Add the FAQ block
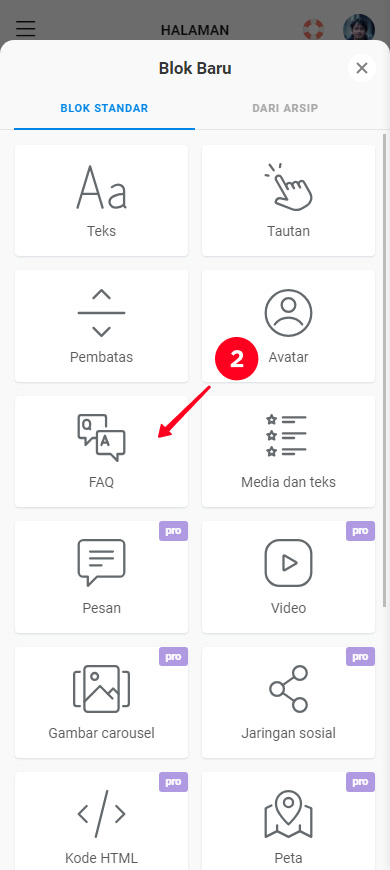Viewport: 390px width, 870px height. pyautogui.click(x=102, y=452)
